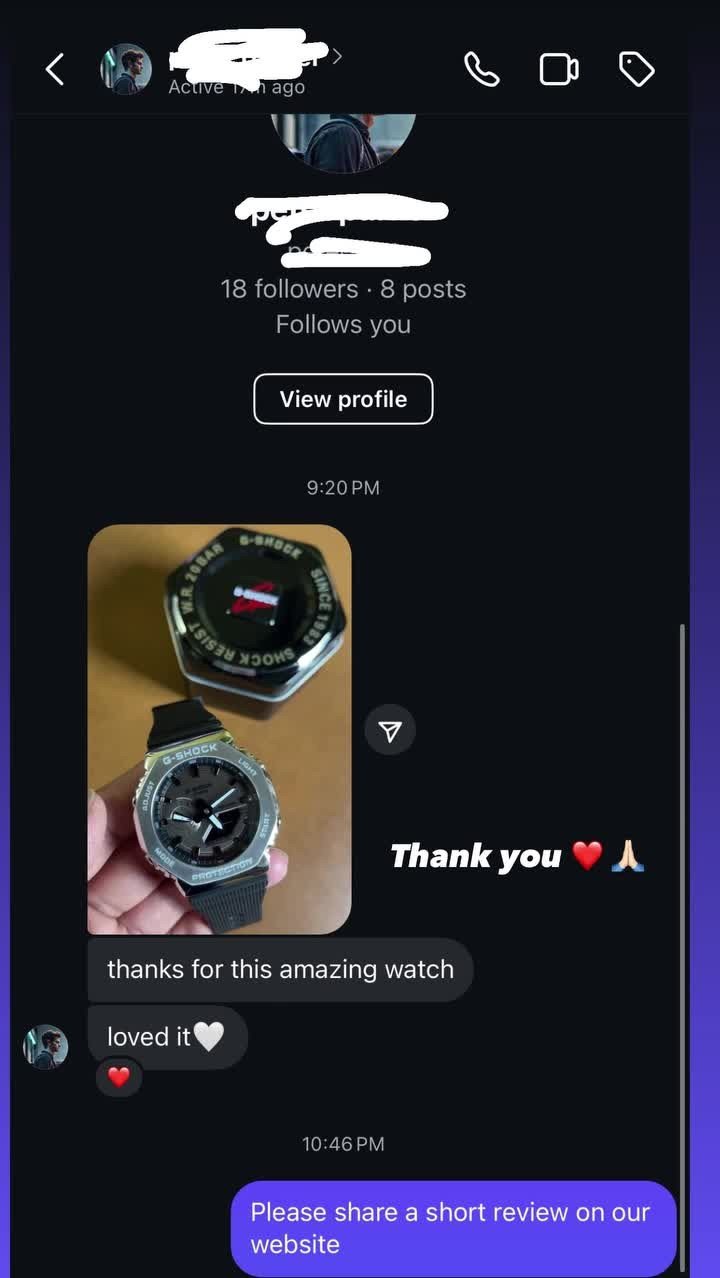Select the 'thanks for this amazing watch' message

pyautogui.click(x=281, y=968)
